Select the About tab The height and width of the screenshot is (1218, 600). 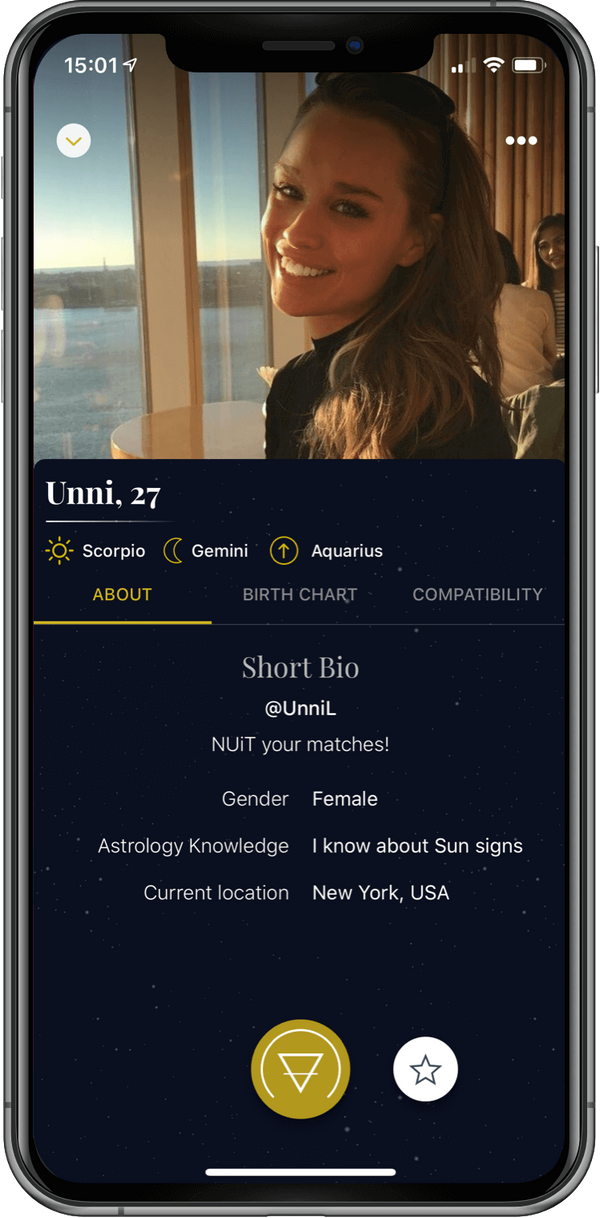point(122,594)
